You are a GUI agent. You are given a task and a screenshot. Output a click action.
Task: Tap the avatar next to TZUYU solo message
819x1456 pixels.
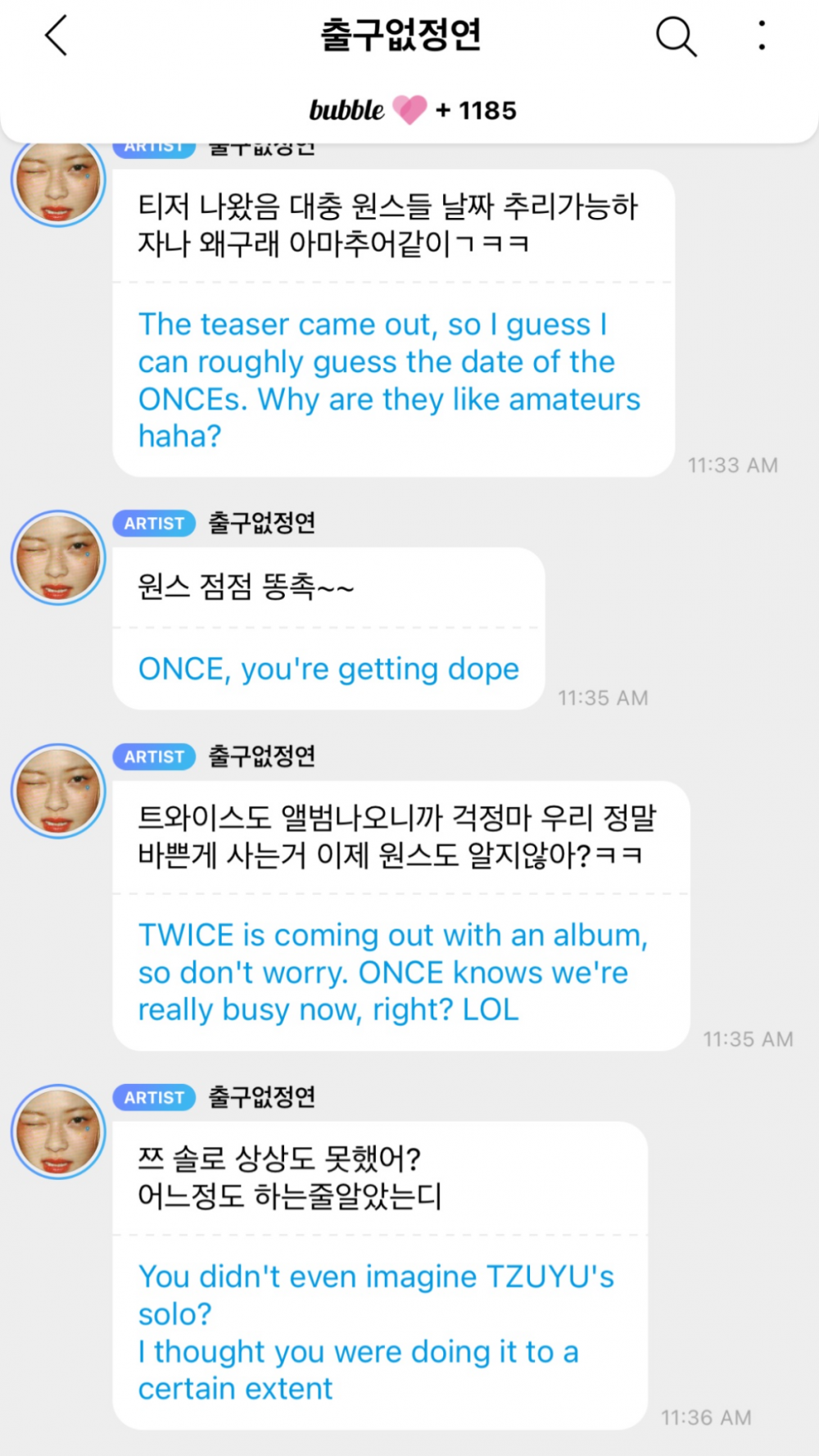[x=58, y=1132]
